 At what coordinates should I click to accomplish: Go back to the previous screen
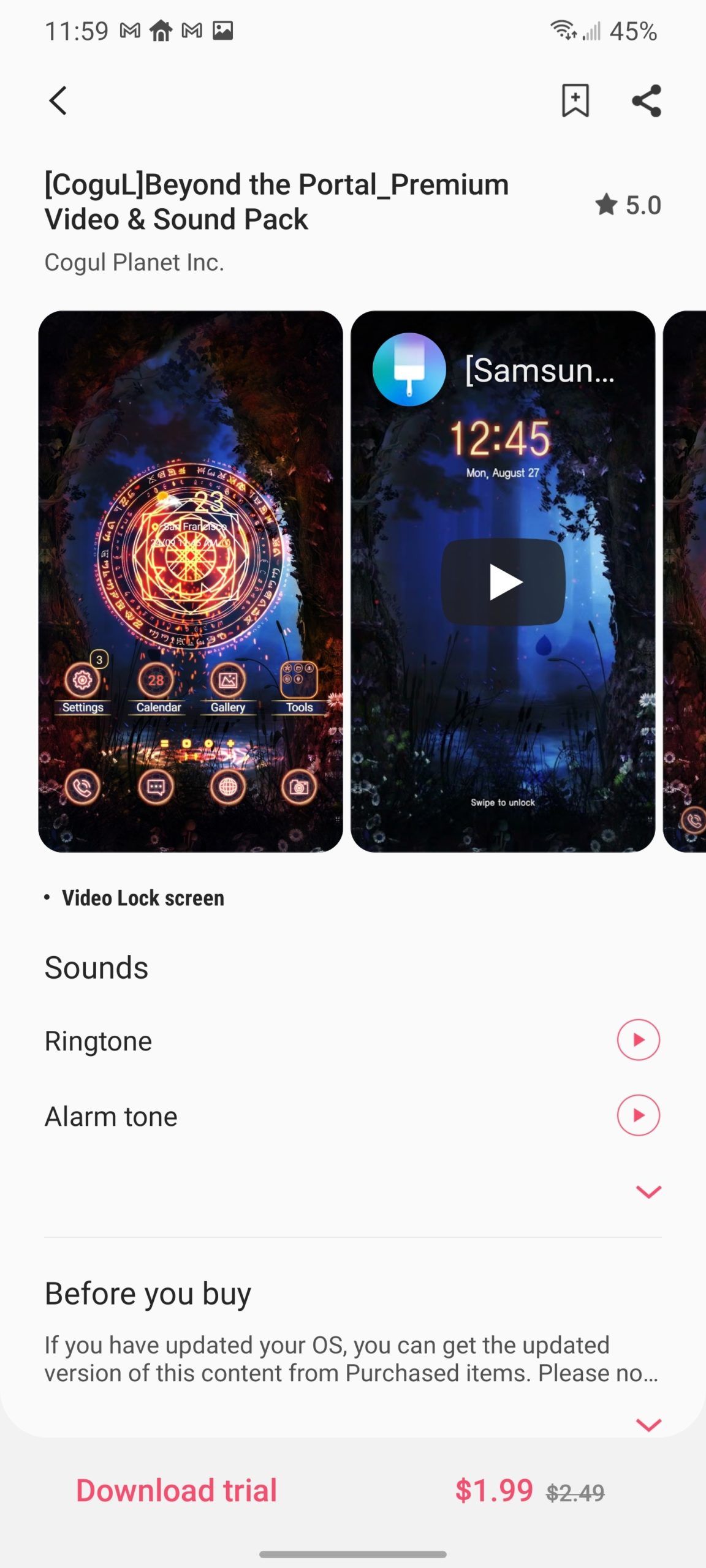(58, 100)
